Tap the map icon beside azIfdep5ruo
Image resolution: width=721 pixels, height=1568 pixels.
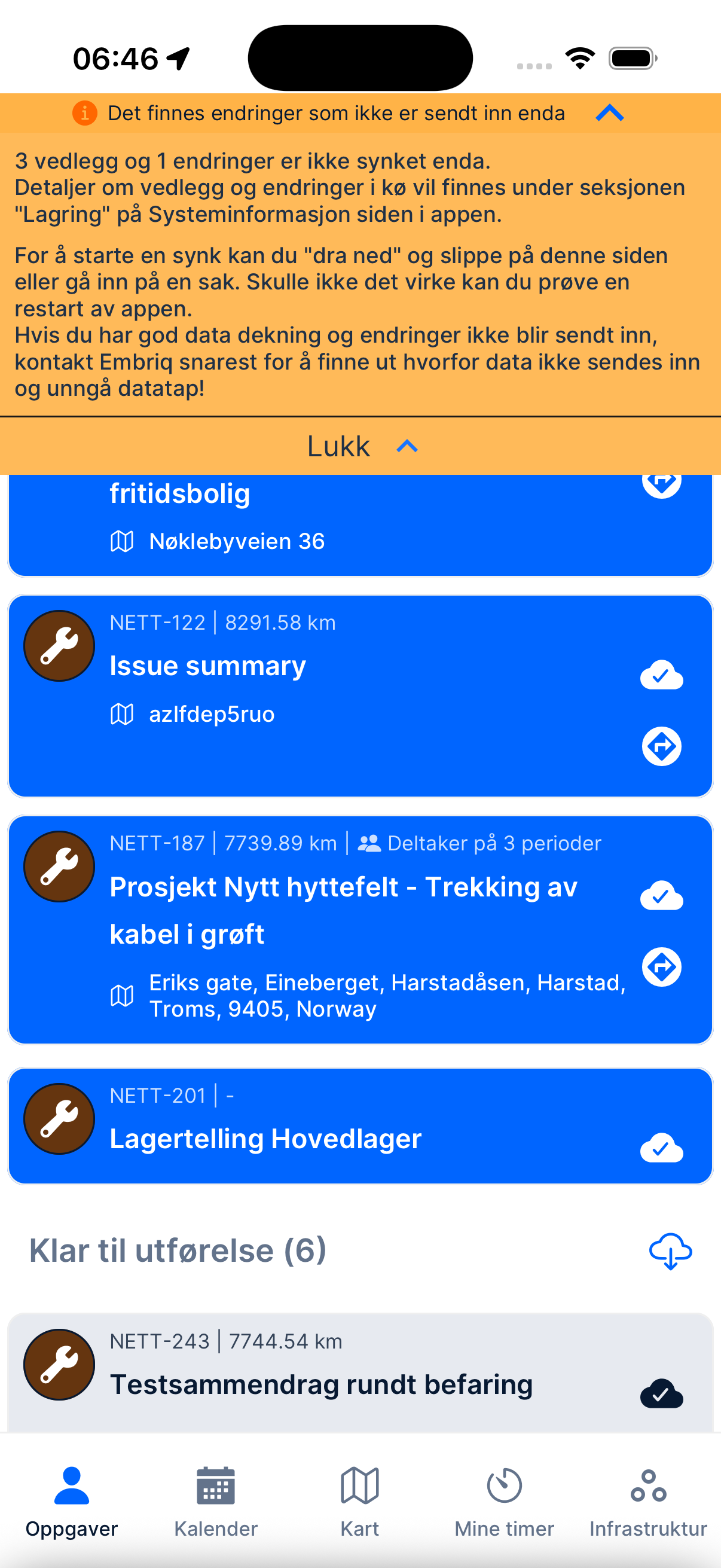coord(122,714)
